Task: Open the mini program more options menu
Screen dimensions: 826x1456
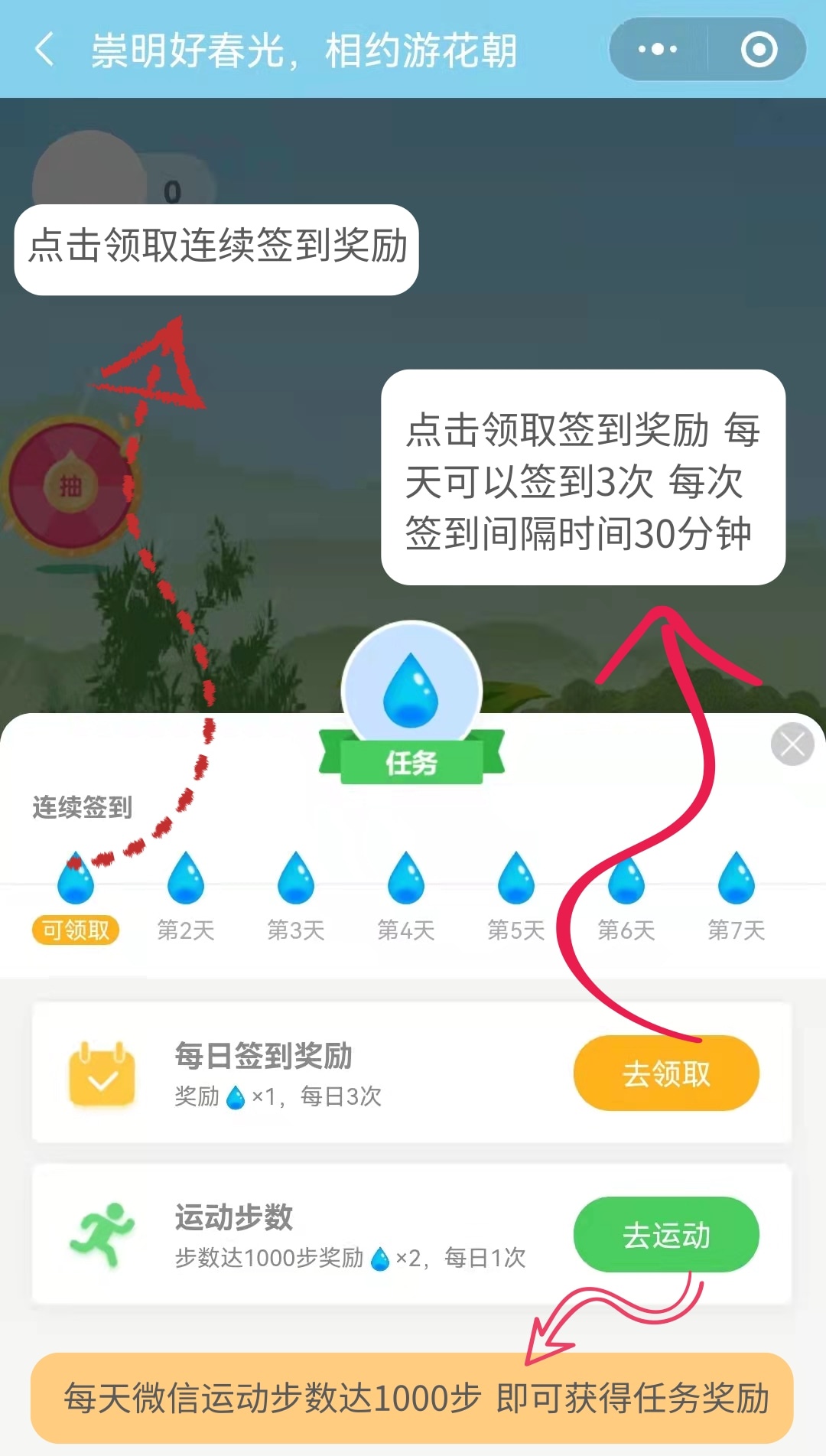Action: pos(658,50)
